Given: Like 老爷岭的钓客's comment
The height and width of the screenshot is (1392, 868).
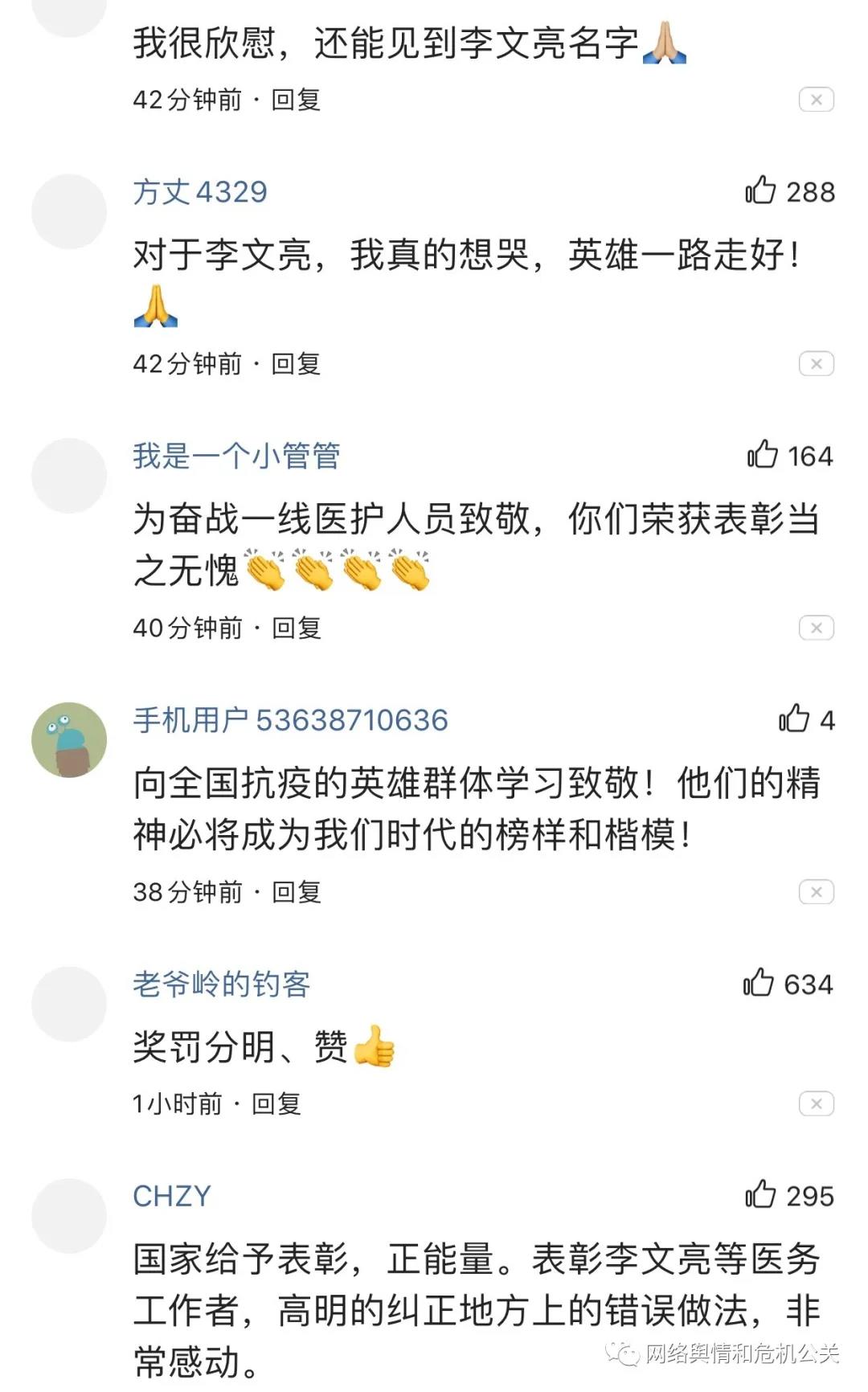Looking at the screenshot, I should tap(759, 983).
